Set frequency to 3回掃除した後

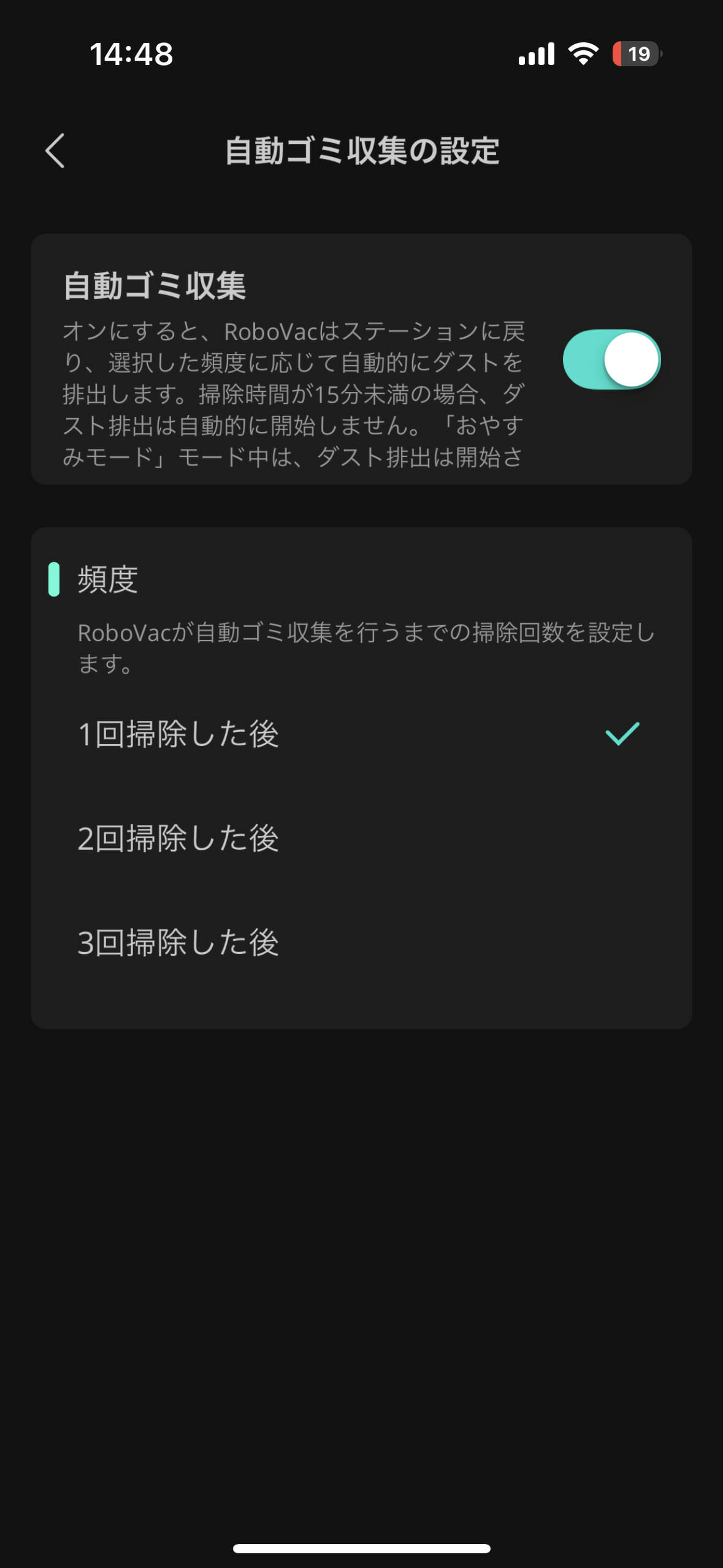point(361,943)
